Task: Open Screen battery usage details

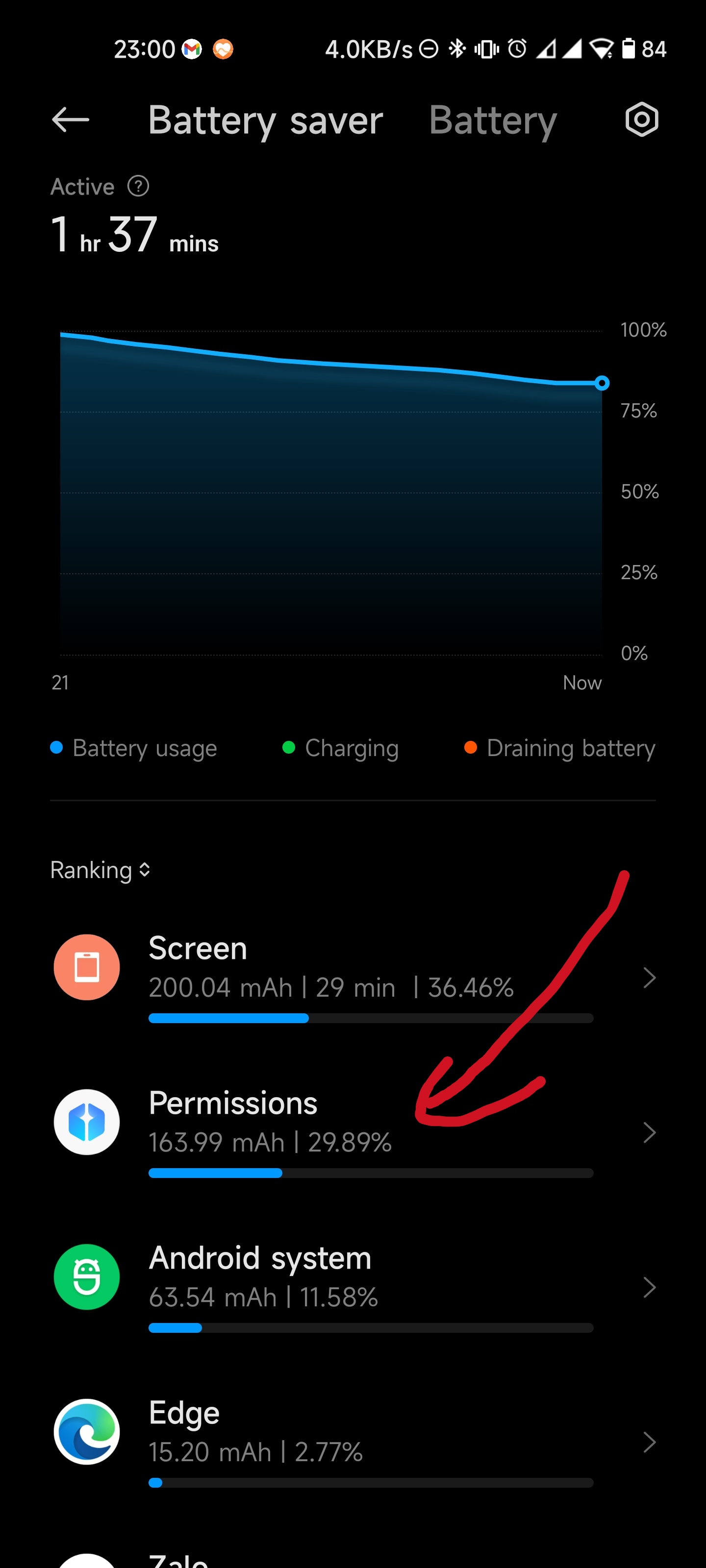Action: click(x=353, y=977)
